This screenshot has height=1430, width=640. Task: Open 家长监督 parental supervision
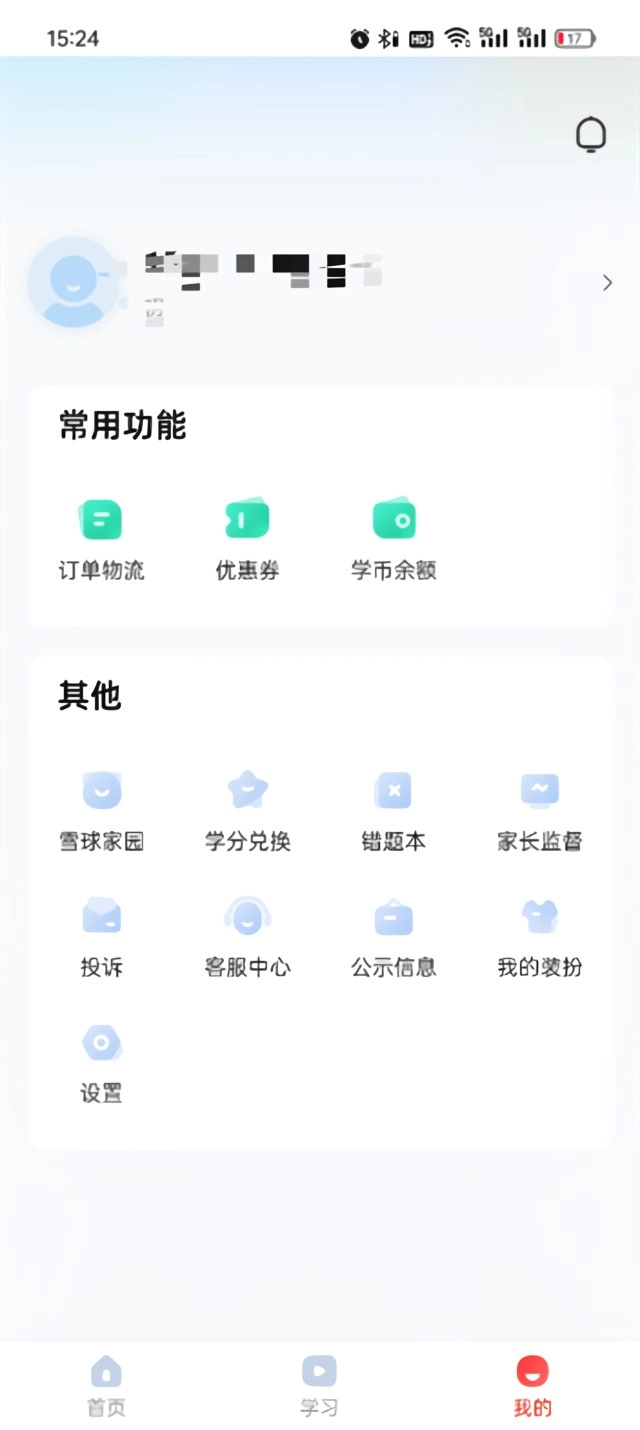pyautogui.click(x=540, y=810)
